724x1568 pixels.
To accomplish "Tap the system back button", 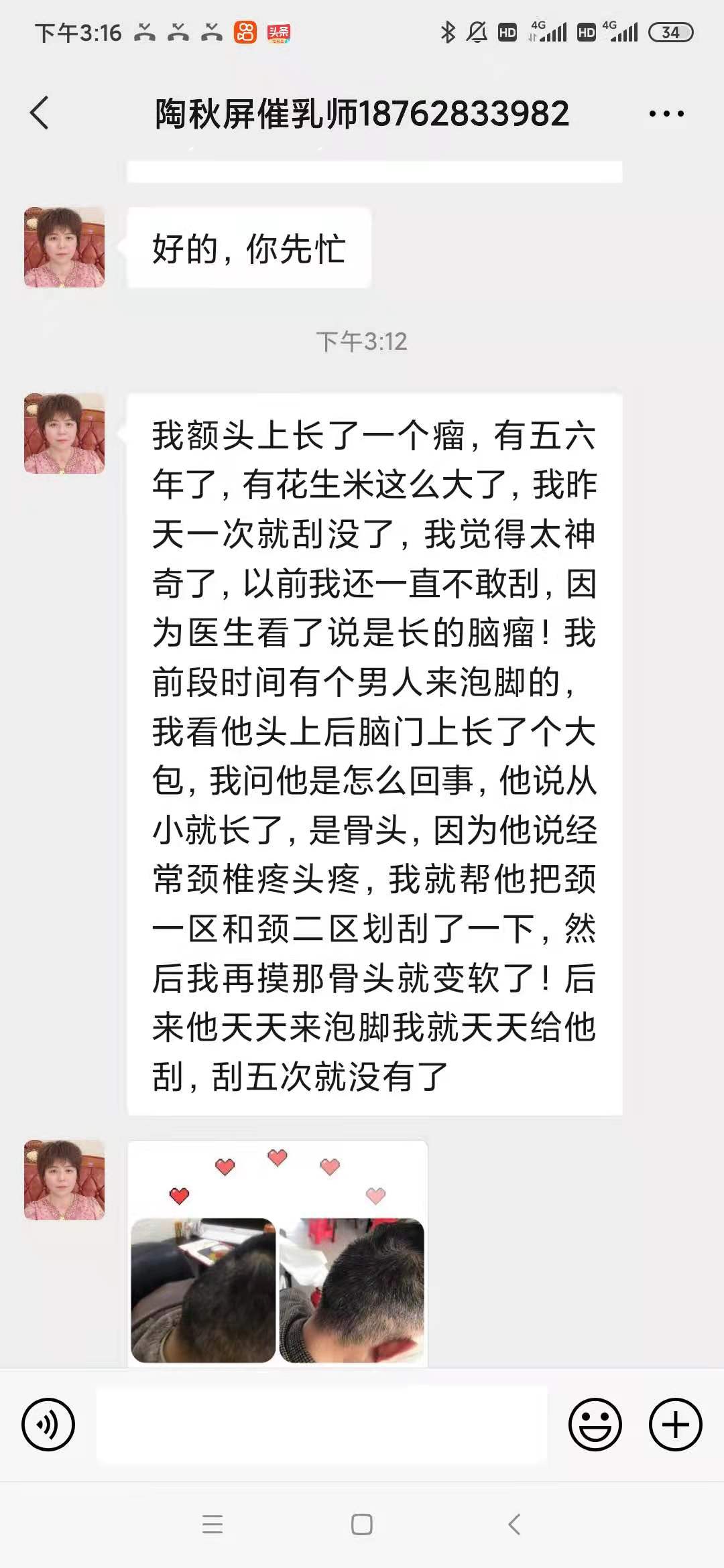I will coord(514,1525).
